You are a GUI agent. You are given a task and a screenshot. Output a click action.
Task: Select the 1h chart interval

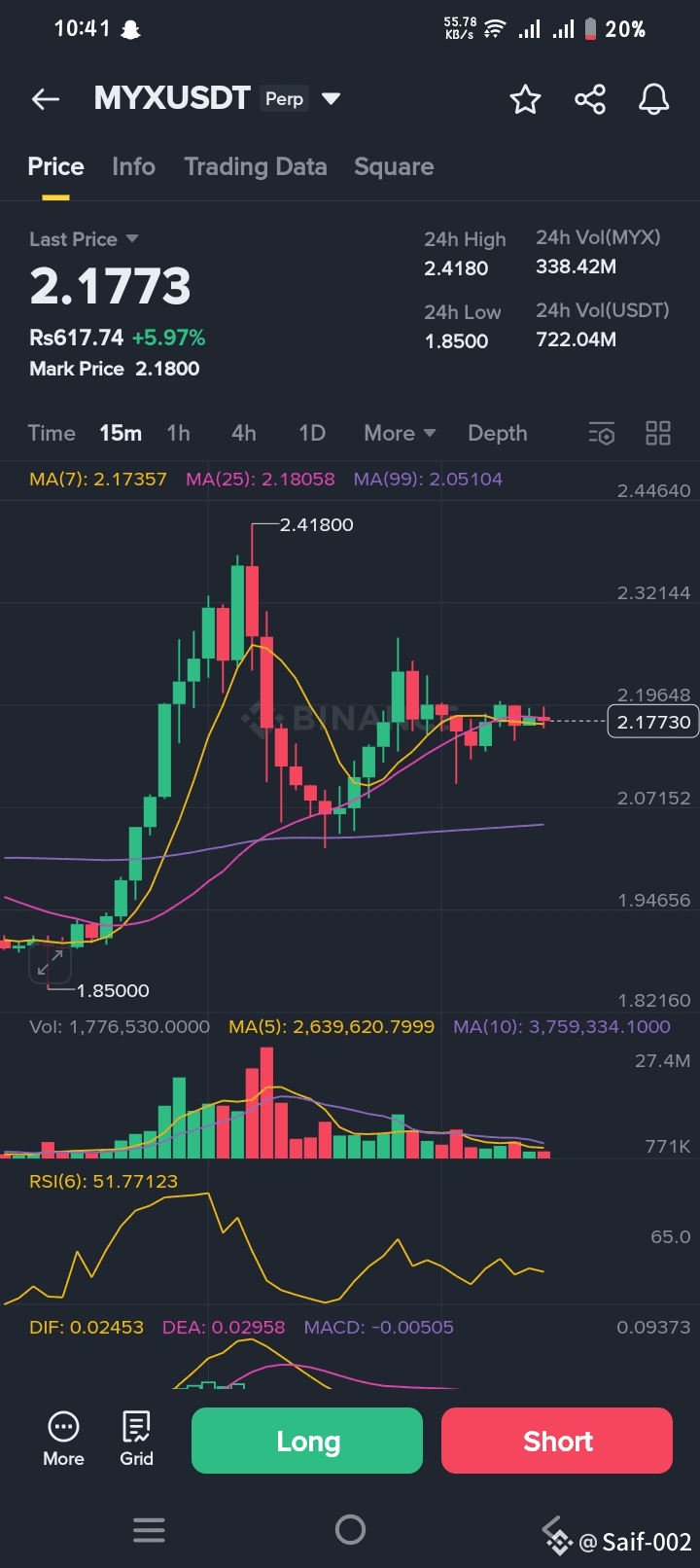[x=178, y=433]
